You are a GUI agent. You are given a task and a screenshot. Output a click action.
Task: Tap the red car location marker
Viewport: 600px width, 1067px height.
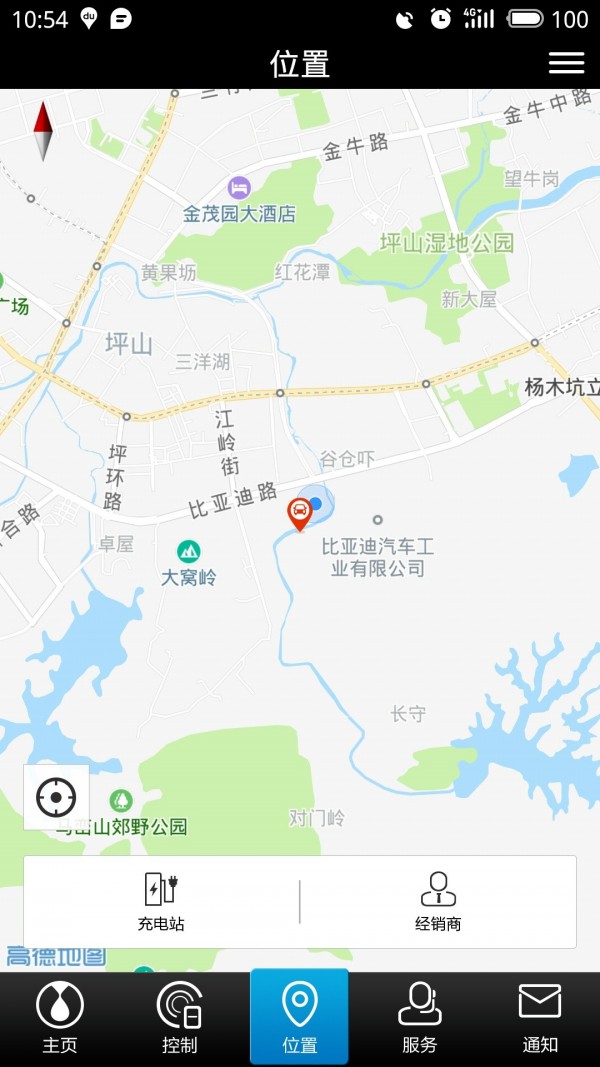click(299, 513)
